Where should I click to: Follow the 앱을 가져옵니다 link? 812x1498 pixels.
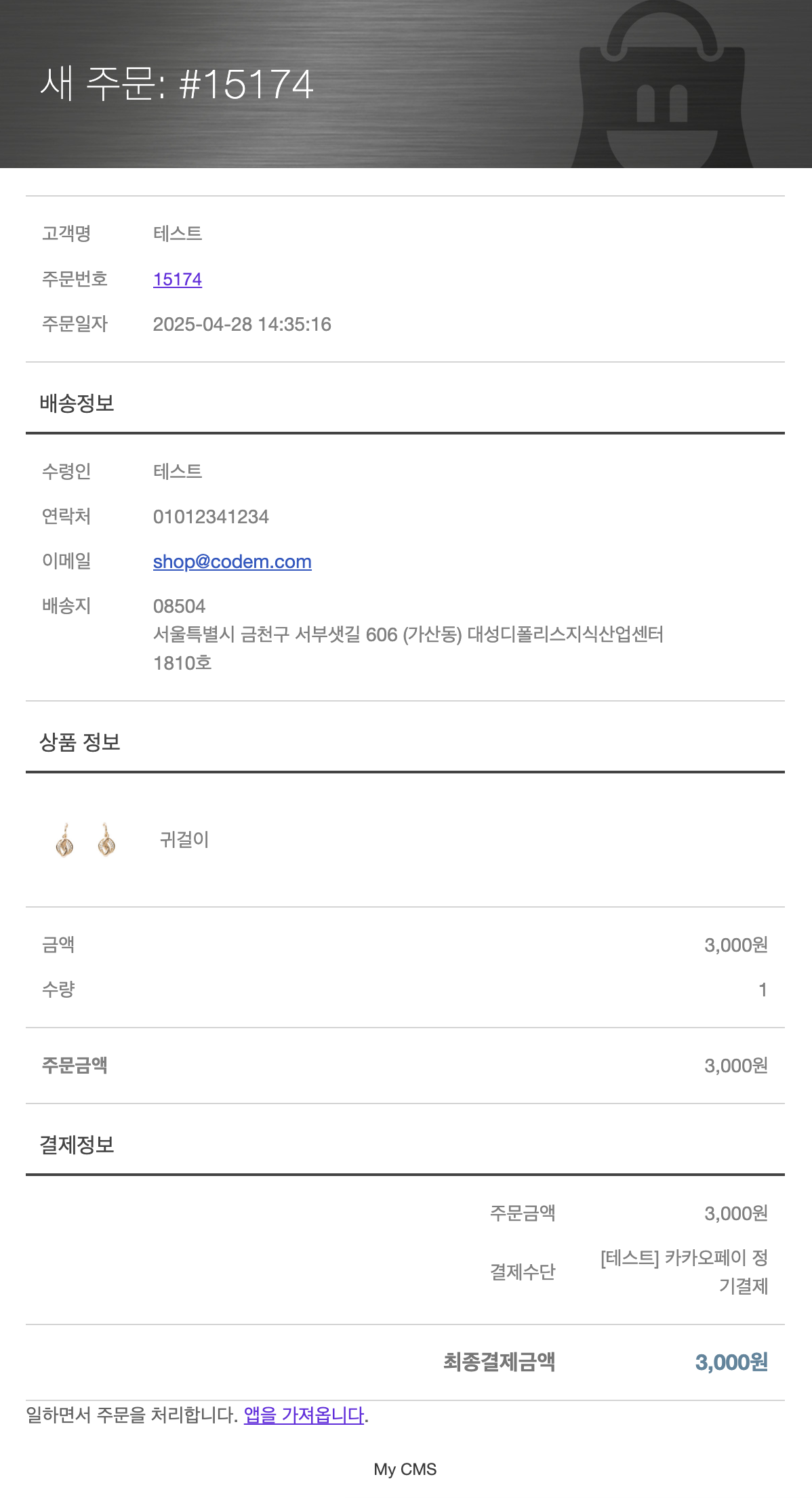[304, 1415]
